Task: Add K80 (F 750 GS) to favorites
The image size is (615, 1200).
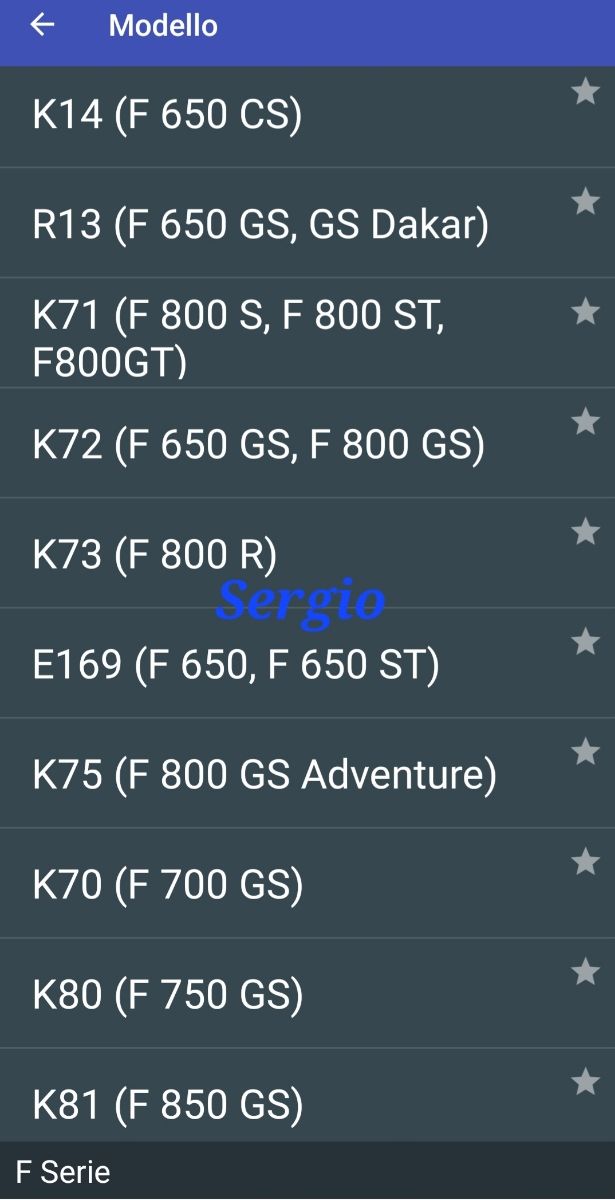Action: click(x=585, y=972)
